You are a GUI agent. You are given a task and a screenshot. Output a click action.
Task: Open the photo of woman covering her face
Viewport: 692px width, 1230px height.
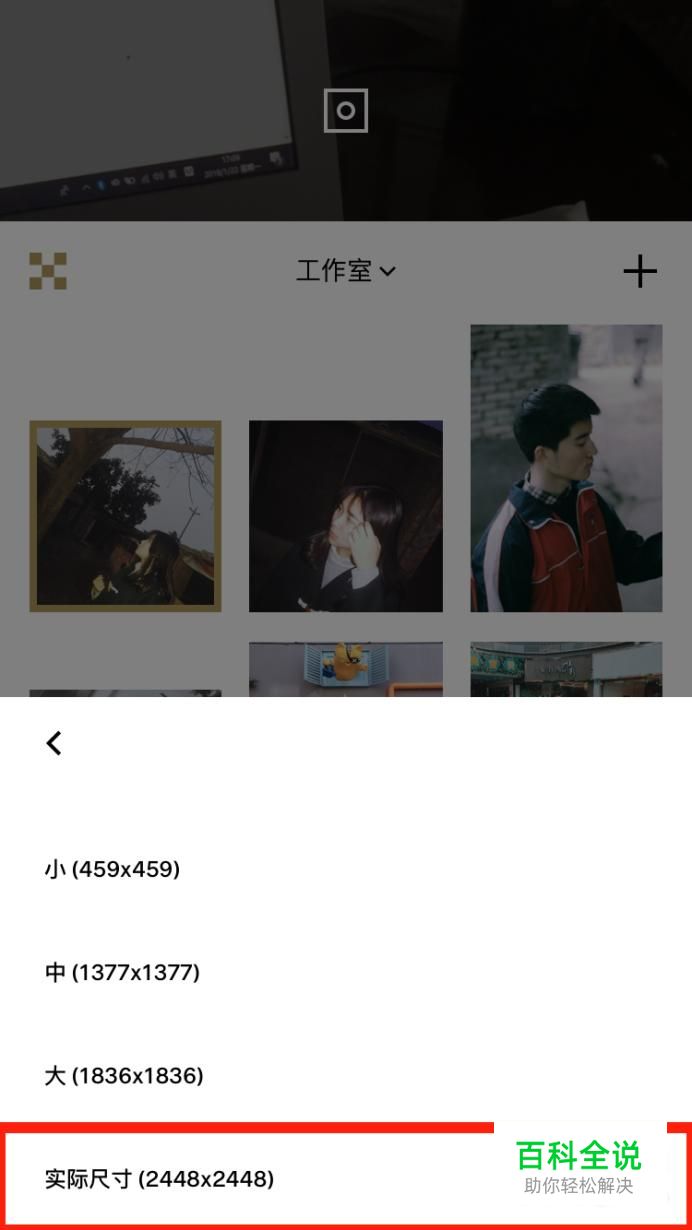[x=346, y=516]
